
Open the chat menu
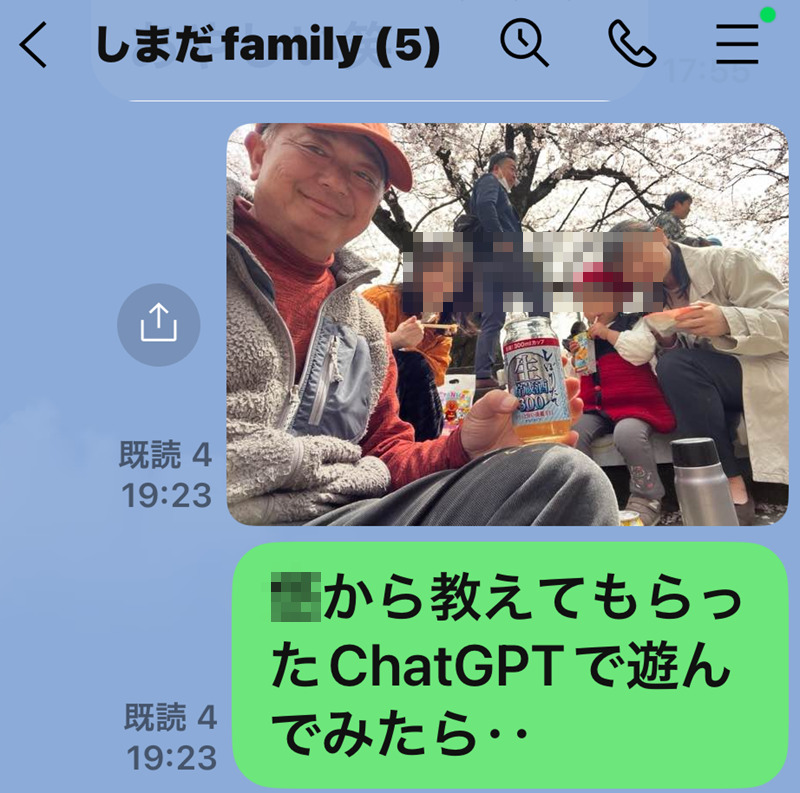738,44
